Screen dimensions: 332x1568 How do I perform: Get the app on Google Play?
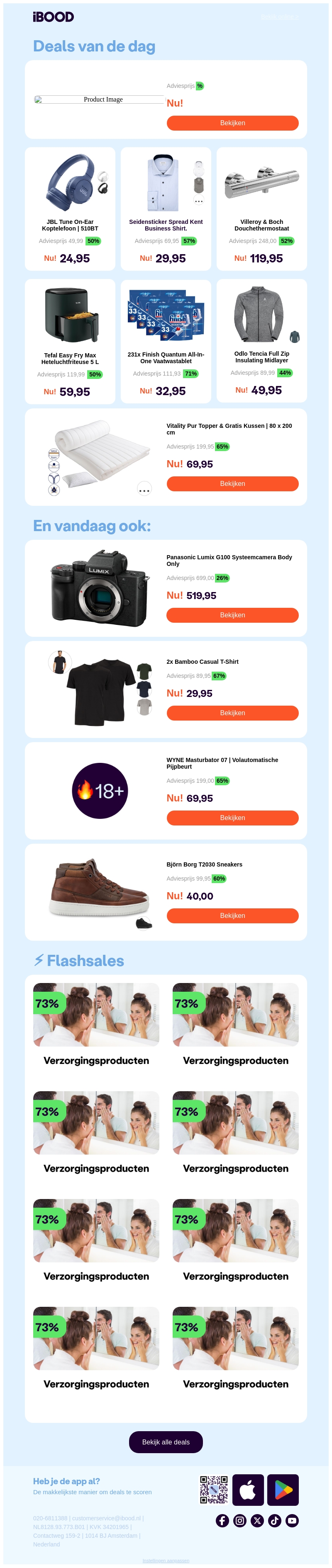coord(283,1490)
